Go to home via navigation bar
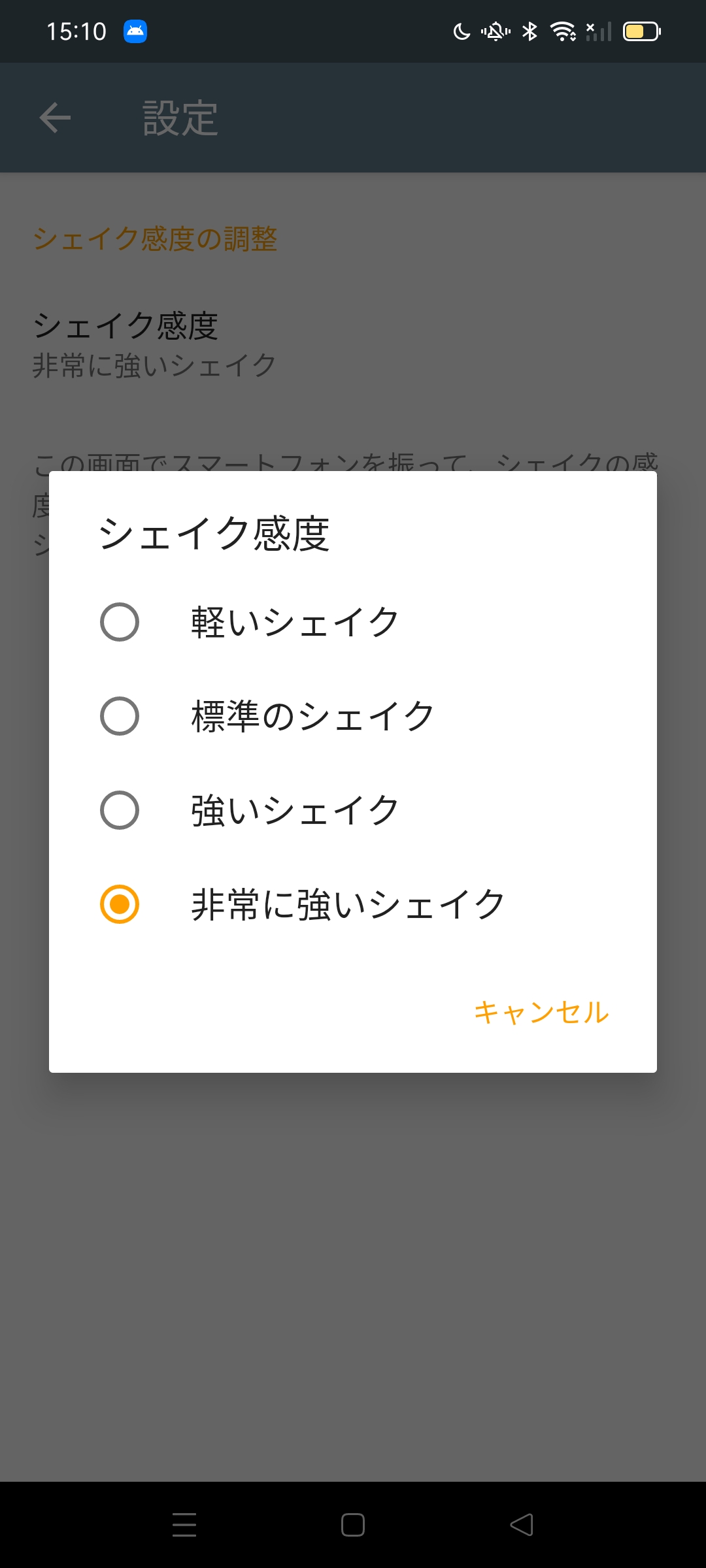Image resolution: width=706 pixels, height=1568 pixels. point(353,1525)
